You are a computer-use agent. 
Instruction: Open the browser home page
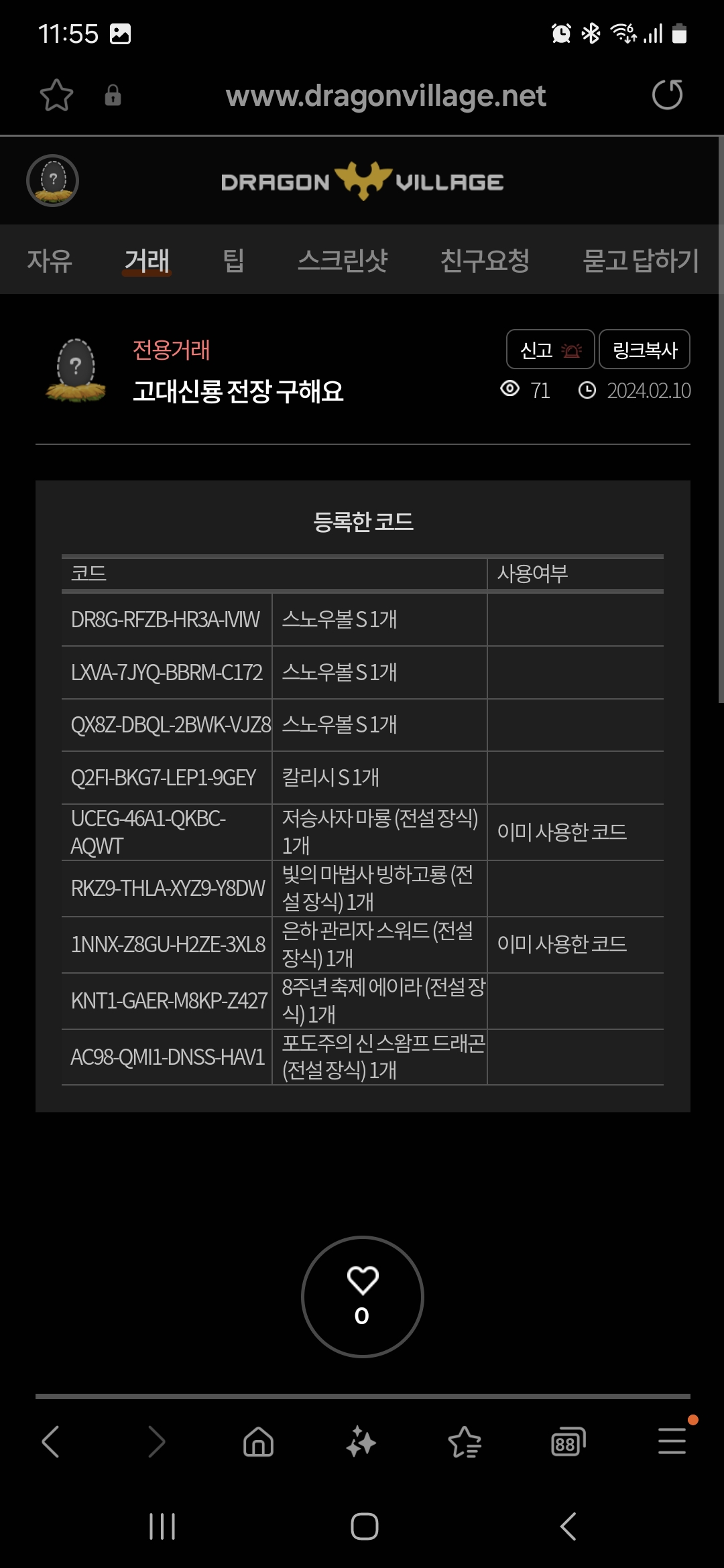click(x=259, y=1441)
